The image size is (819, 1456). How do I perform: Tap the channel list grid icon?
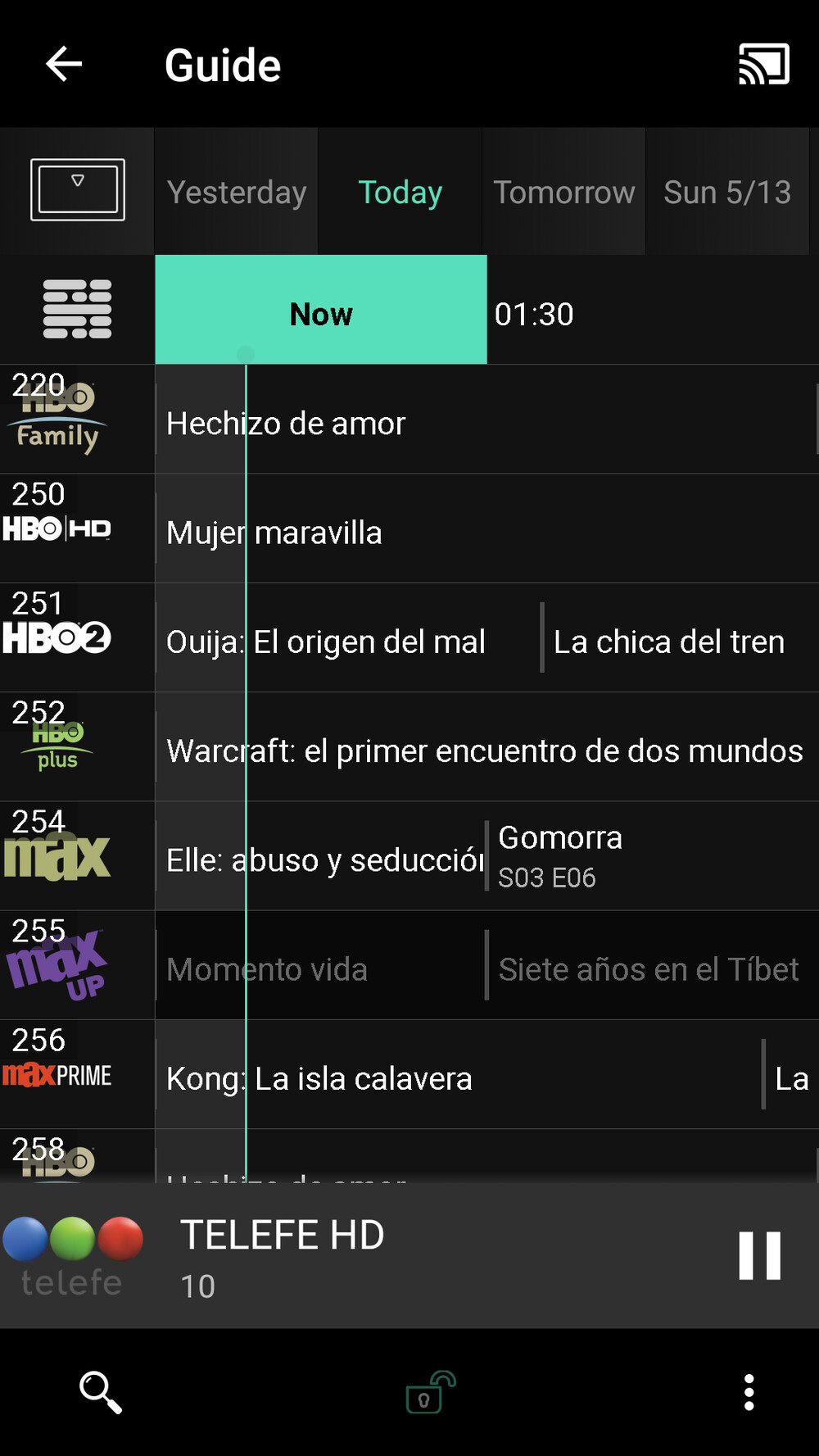coord(76,310)
